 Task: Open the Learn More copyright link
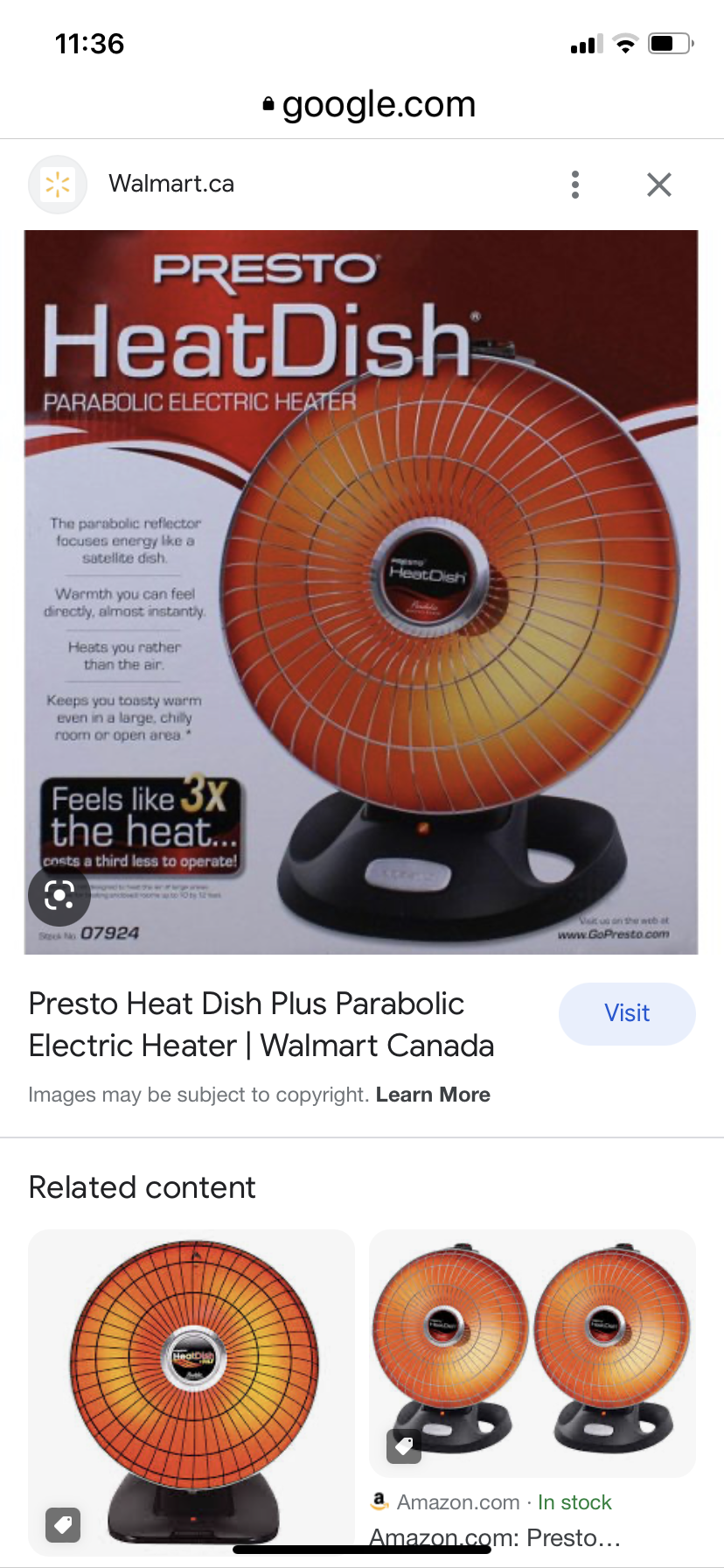[x=433, y=1095]
